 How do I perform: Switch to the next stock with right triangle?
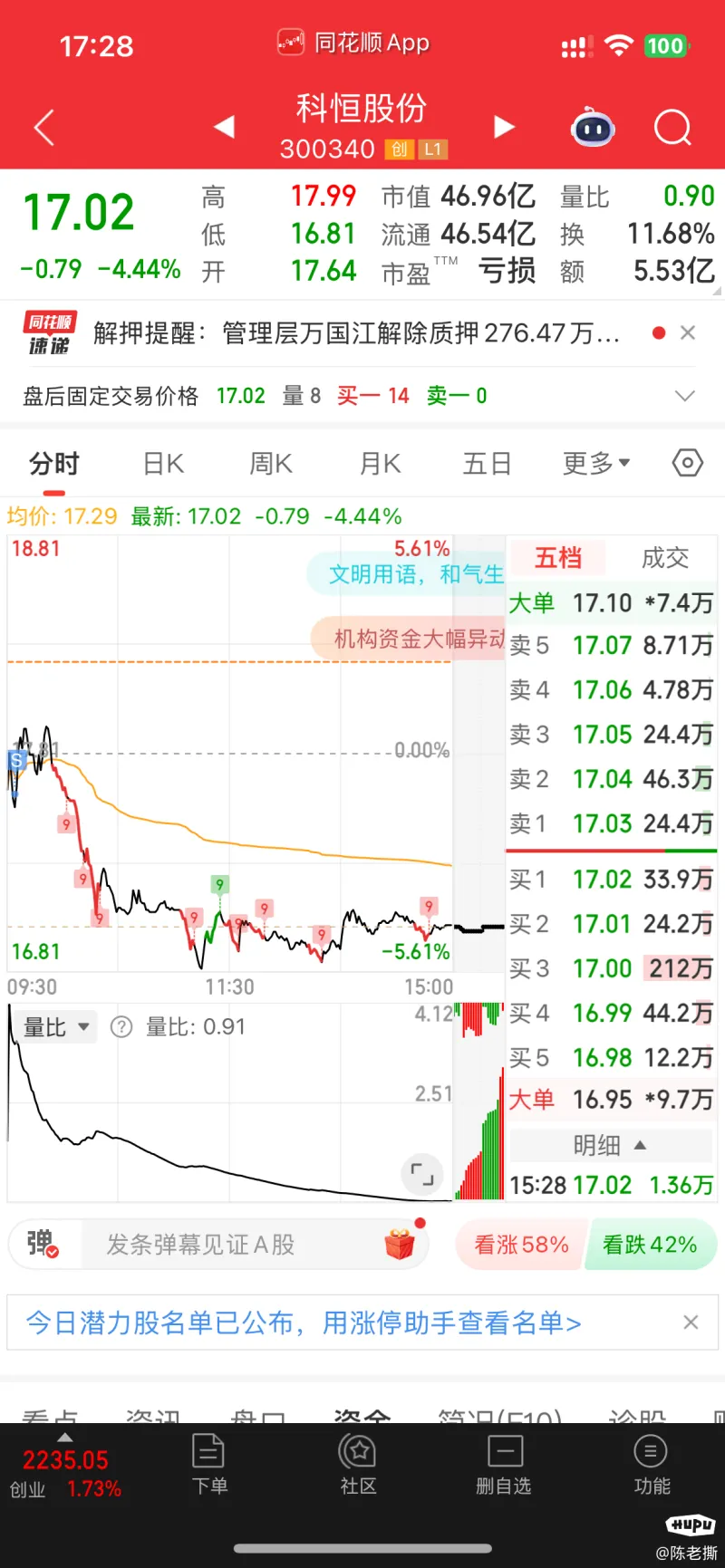pos(504,127)
